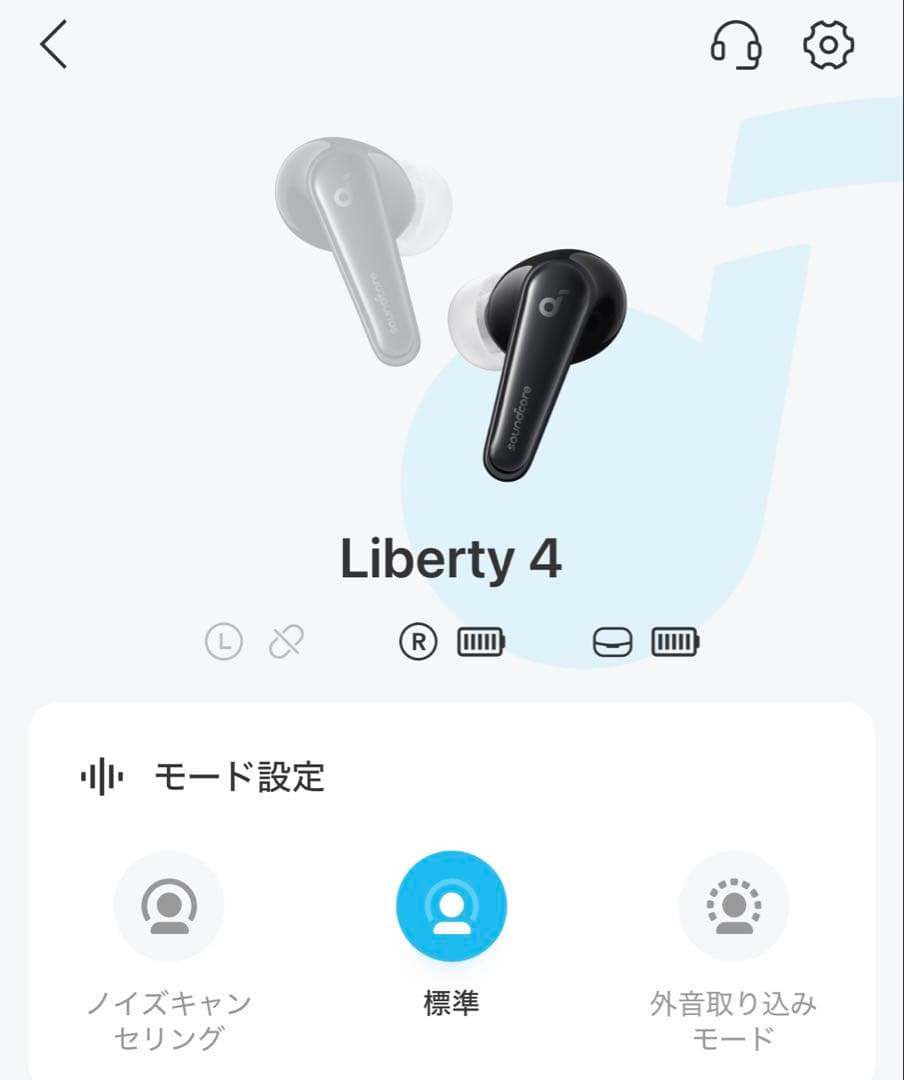Open the settings gear
Screen dimensions: 904x1080
(x=828, y=46)
